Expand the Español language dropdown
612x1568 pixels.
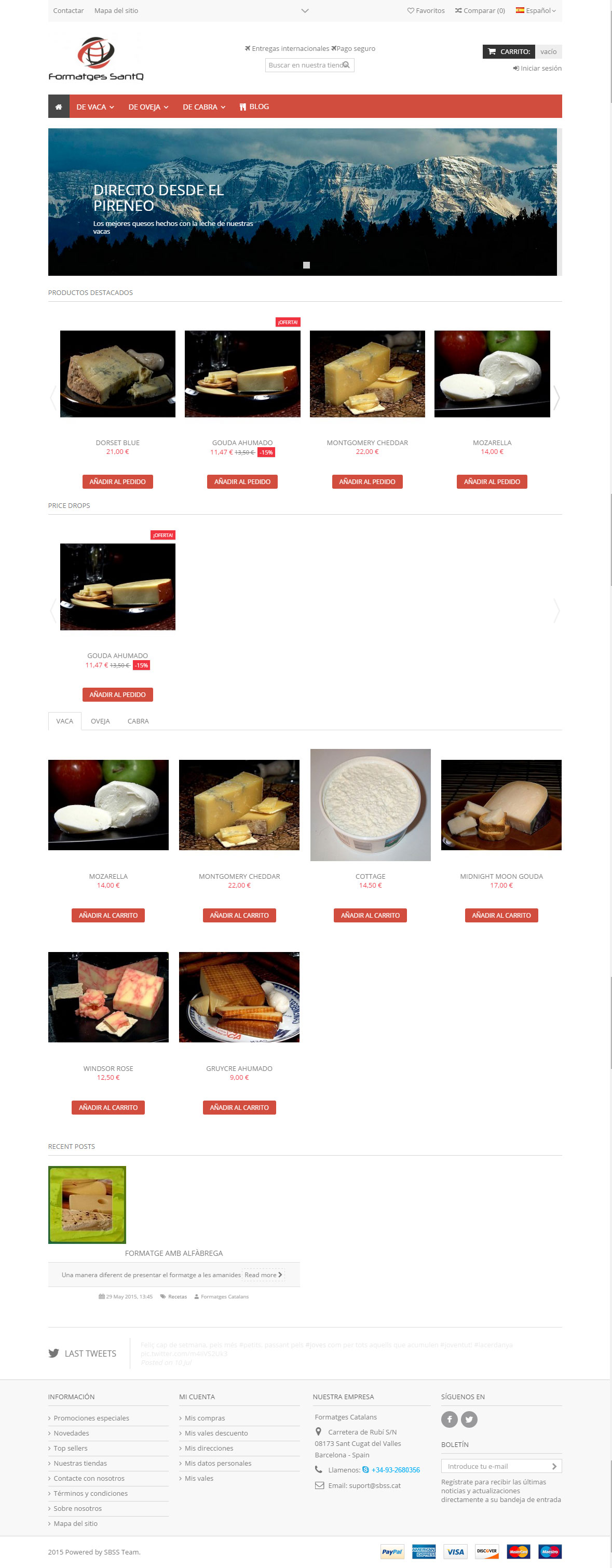pos(536,10)
